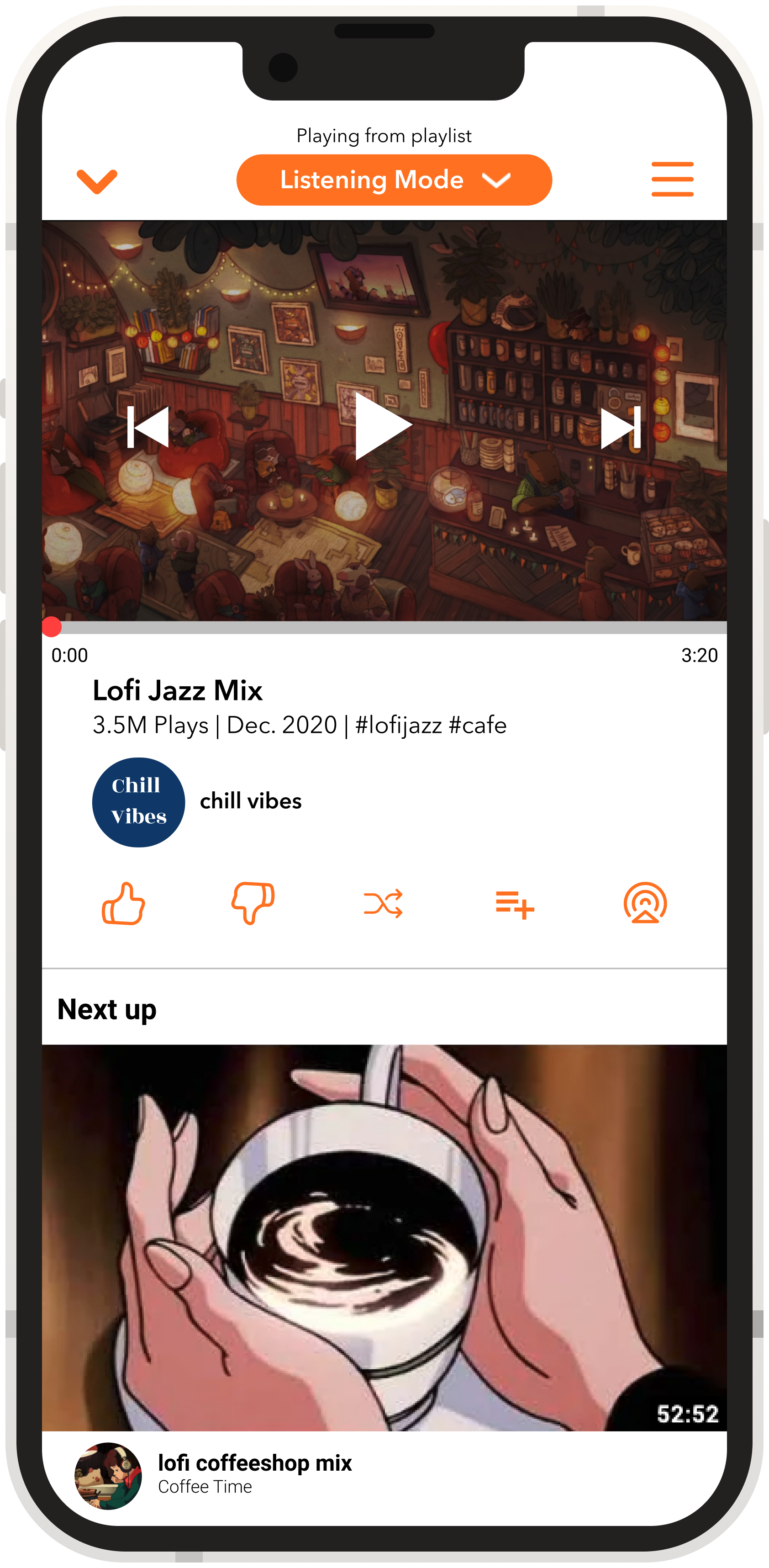
Task: Toggle shuffle playback
Action: [383, 903]
